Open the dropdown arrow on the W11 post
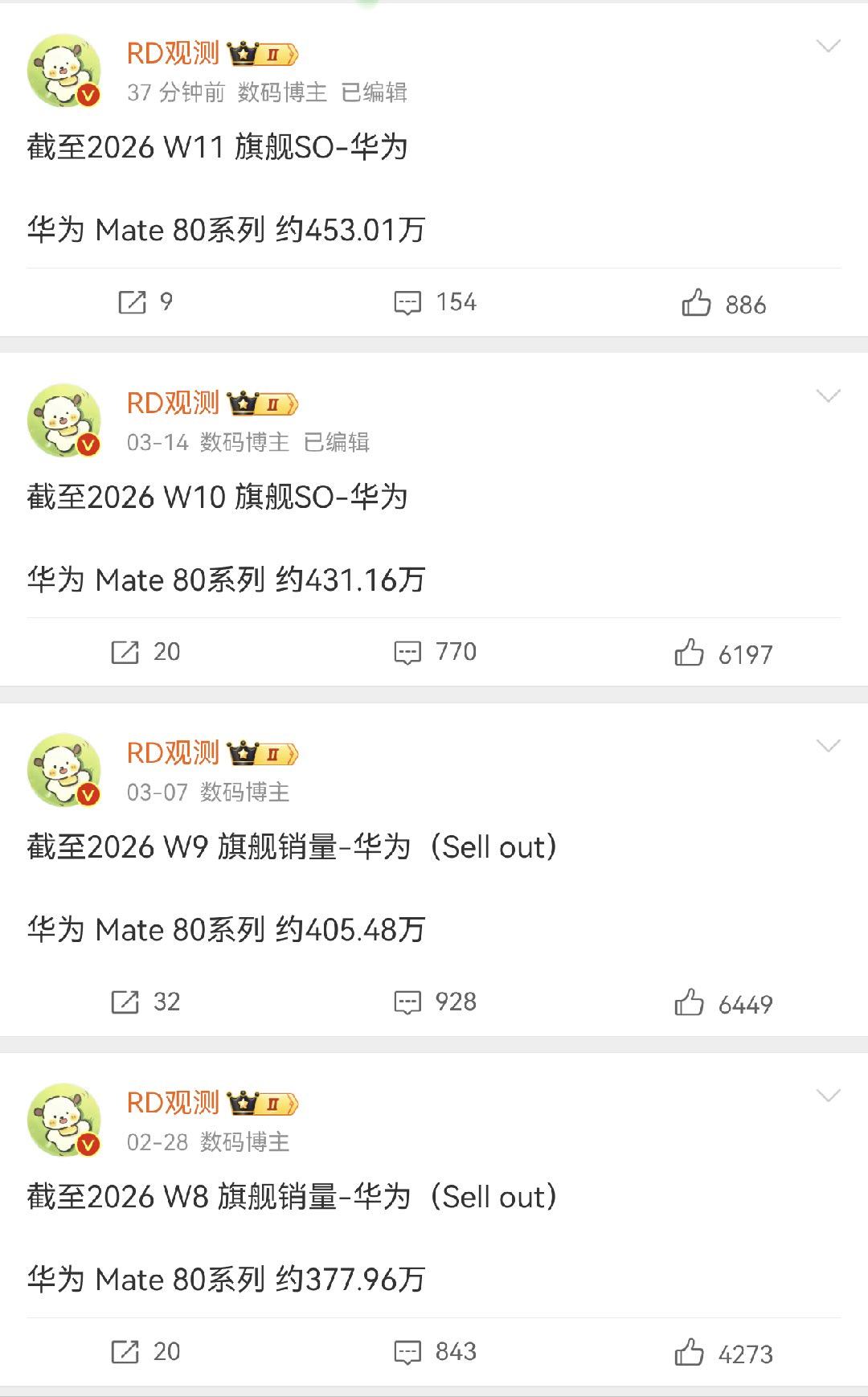The width and height of the screenshot is (868, 1397). pyautogui.click(x=829, y=47)
